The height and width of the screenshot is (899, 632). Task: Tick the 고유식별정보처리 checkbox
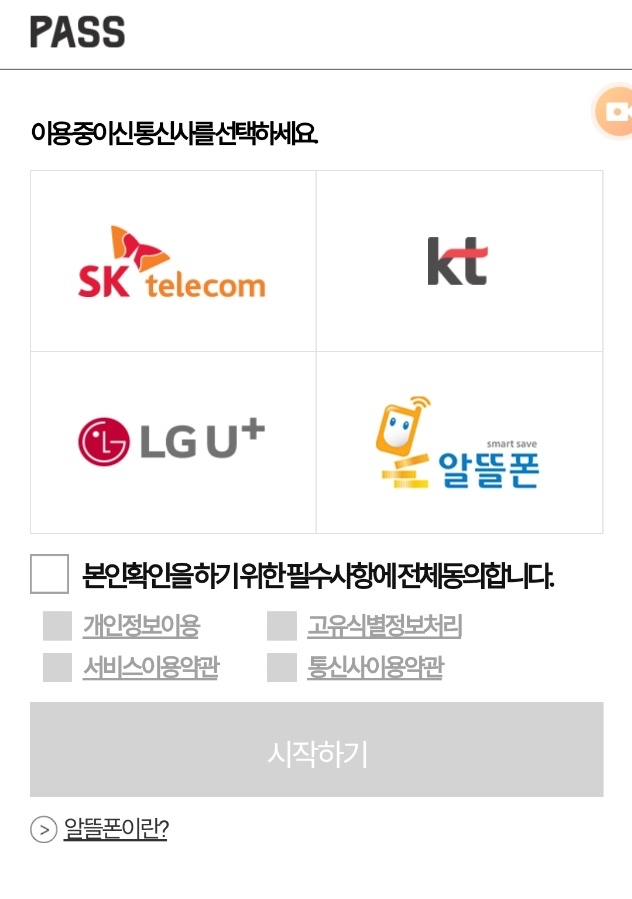pos(282,626)
